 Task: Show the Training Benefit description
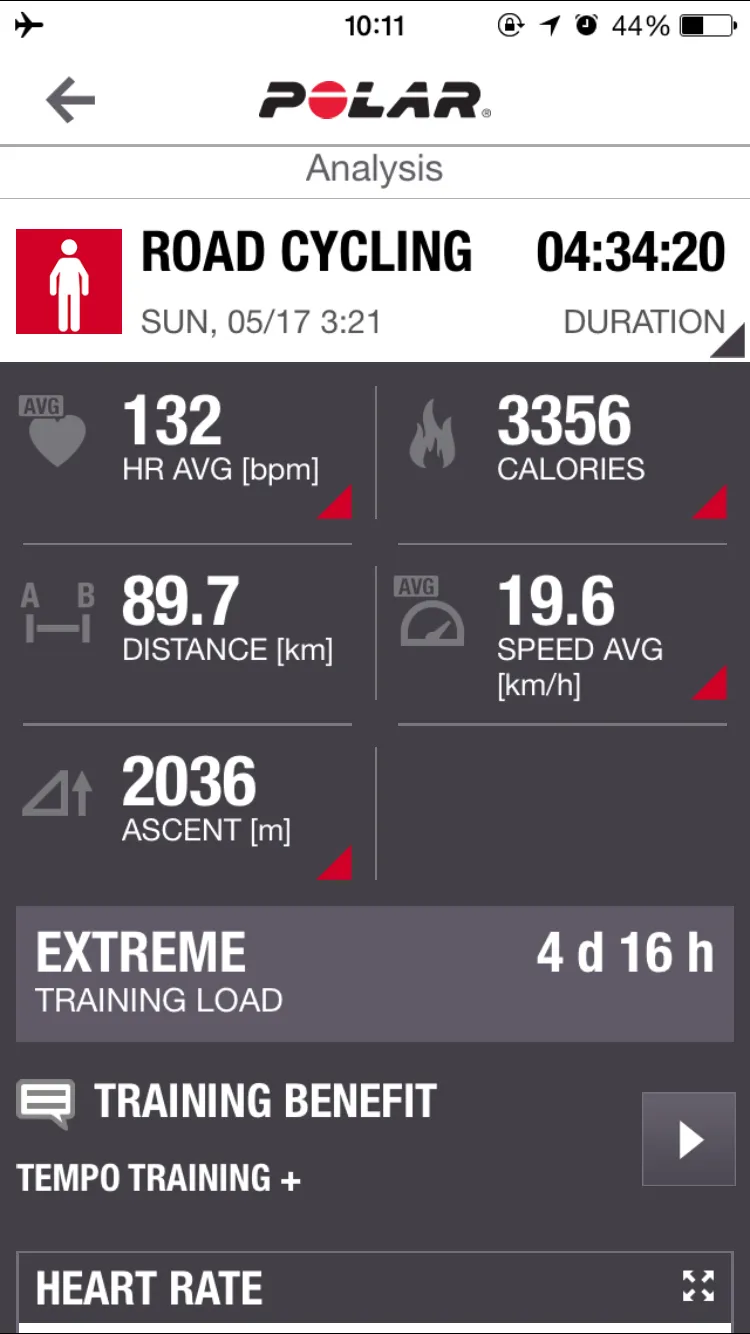[x=688, y=1139]
